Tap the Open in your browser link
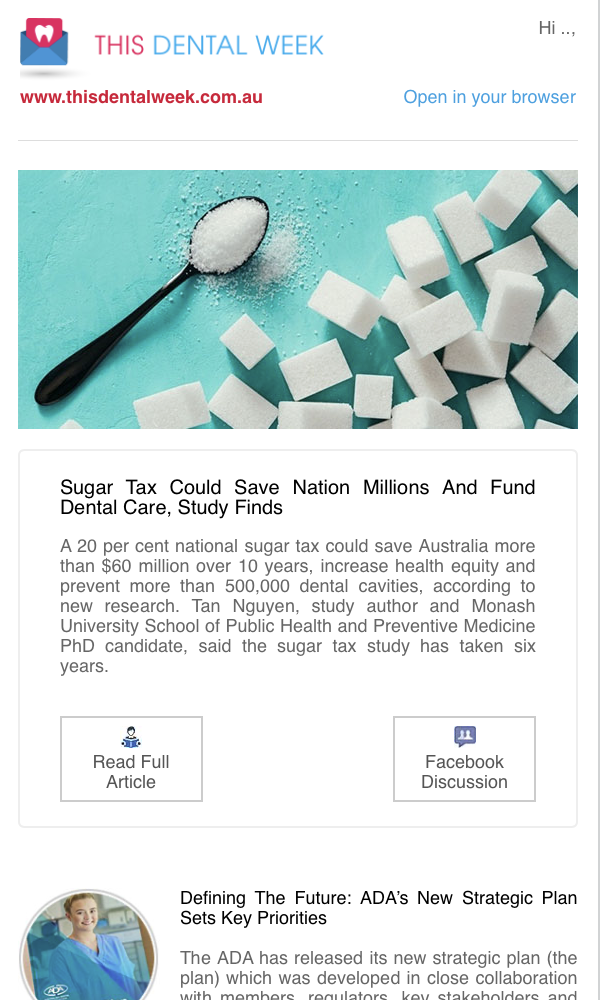This screenshot has width=600, height=1000. (x=489, y=97)
